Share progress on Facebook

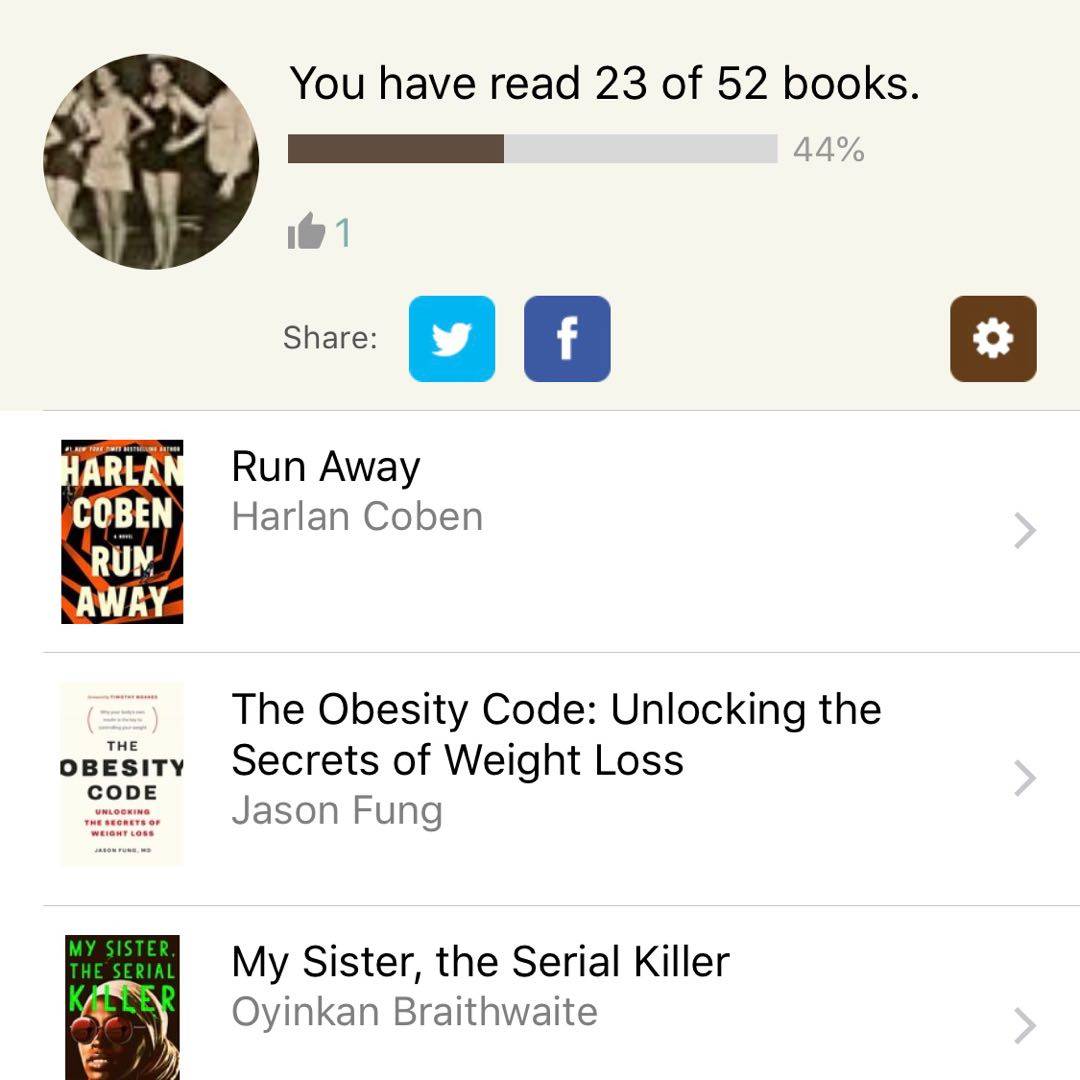click(x=566, y=339)
